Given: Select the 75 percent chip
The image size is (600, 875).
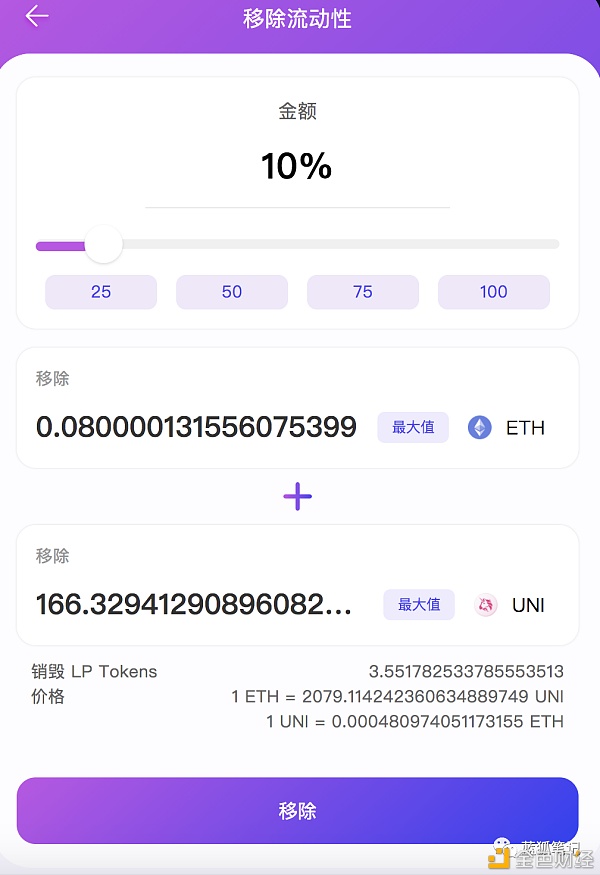Looking at the screenshot, I should pyautogui.click(x=363, y=292).
